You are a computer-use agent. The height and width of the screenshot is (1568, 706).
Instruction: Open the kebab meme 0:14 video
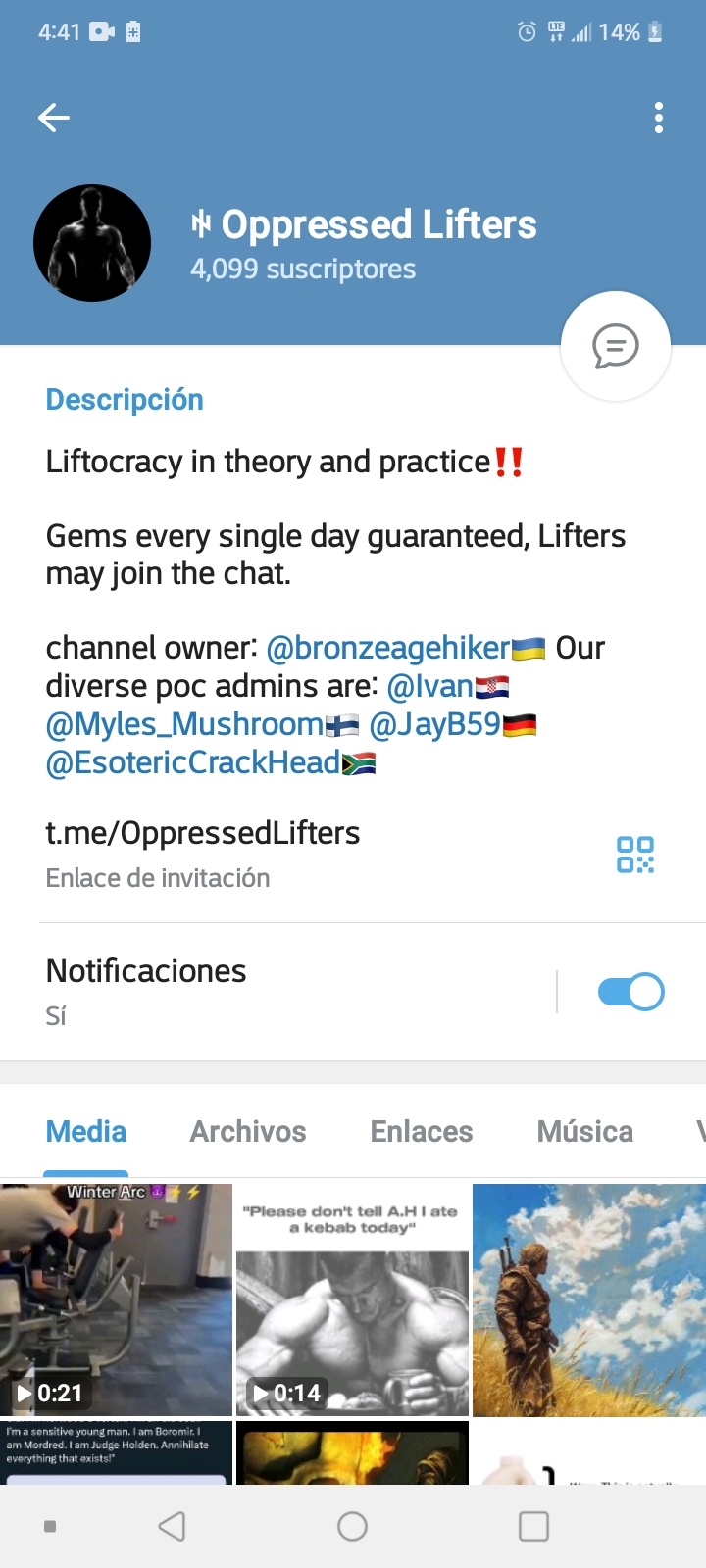pyautogui.click(x=353, y=1299)
